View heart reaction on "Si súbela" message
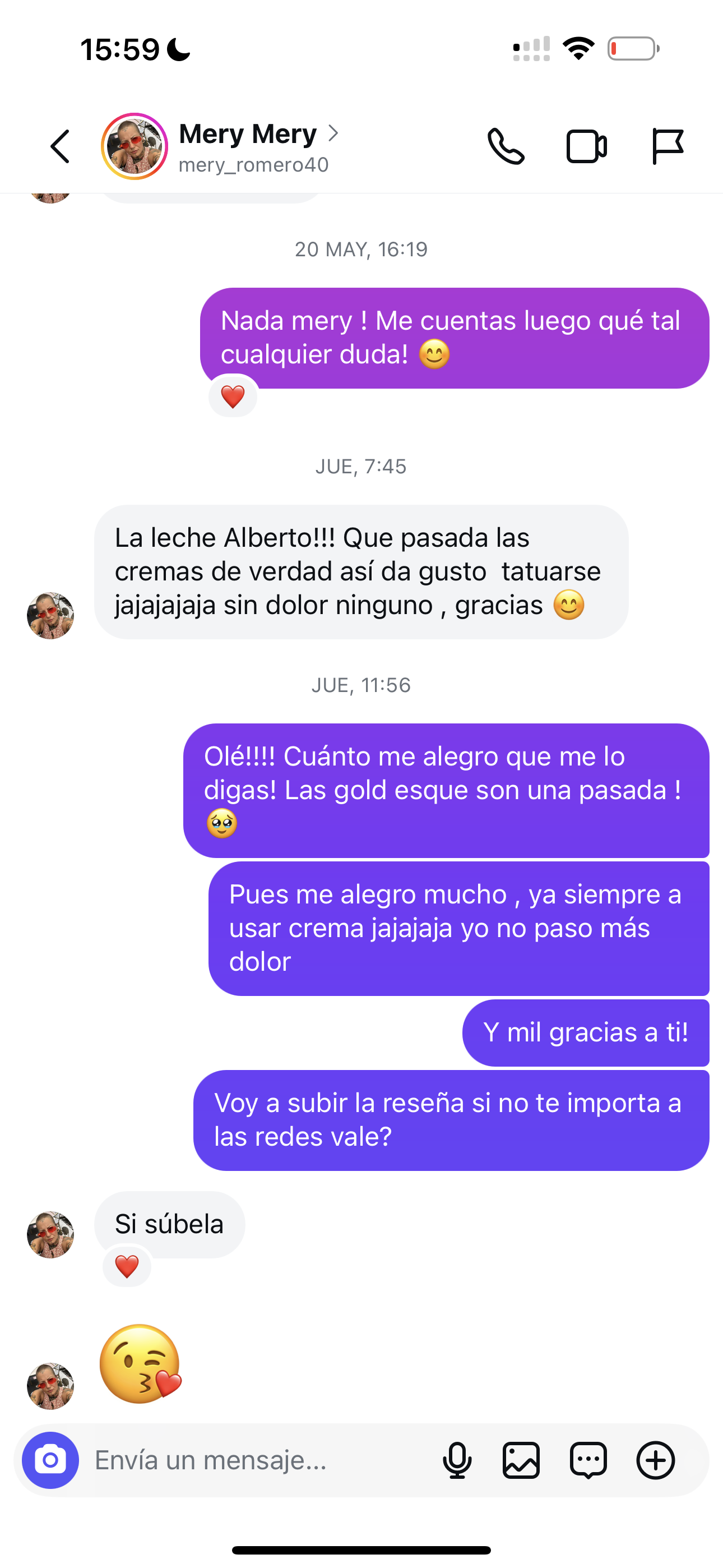723x1568 pixels. (127, 1267)
